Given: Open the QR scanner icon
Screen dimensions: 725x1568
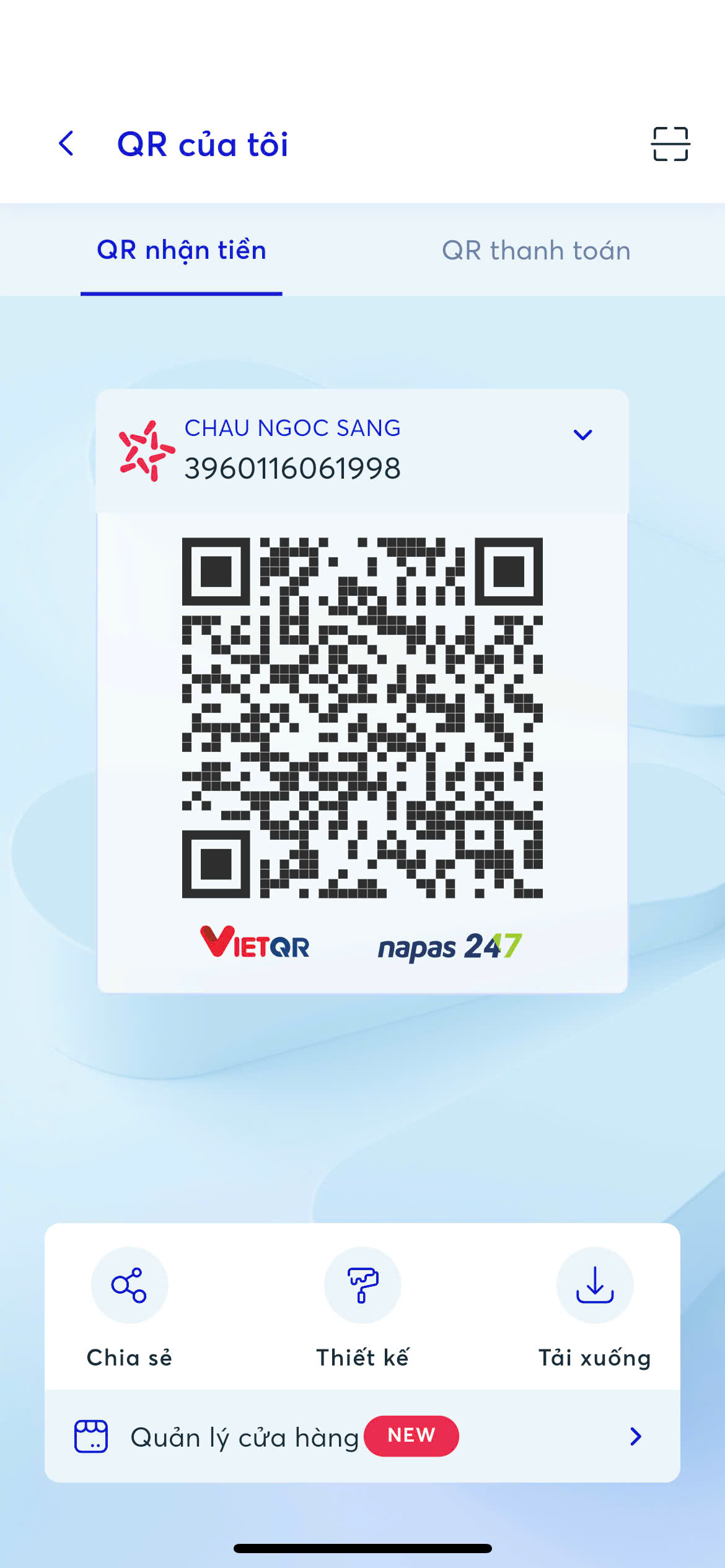Looking at the screenshot, I should click(x=670, y=144).
